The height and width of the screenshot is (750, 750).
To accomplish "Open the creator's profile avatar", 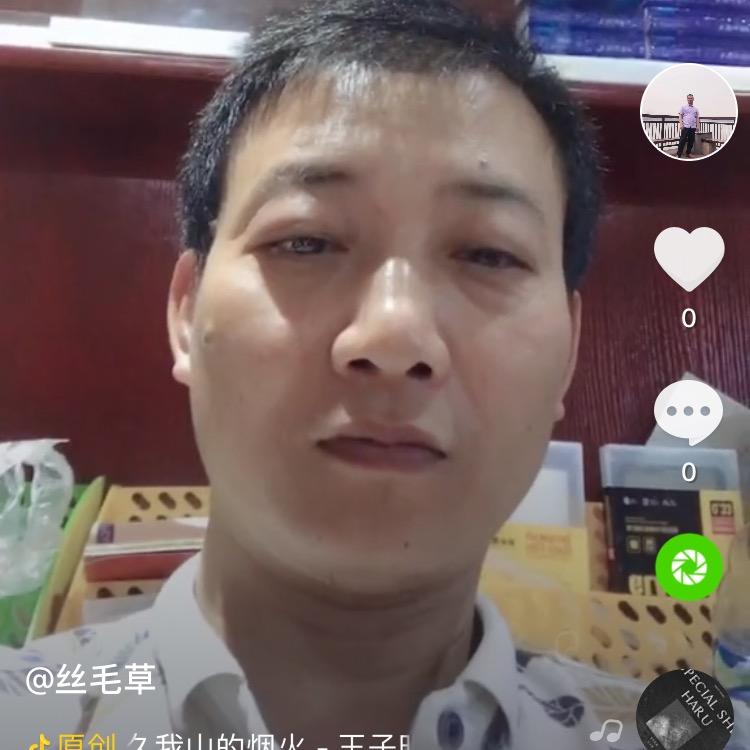I will [x=688, y=112].
